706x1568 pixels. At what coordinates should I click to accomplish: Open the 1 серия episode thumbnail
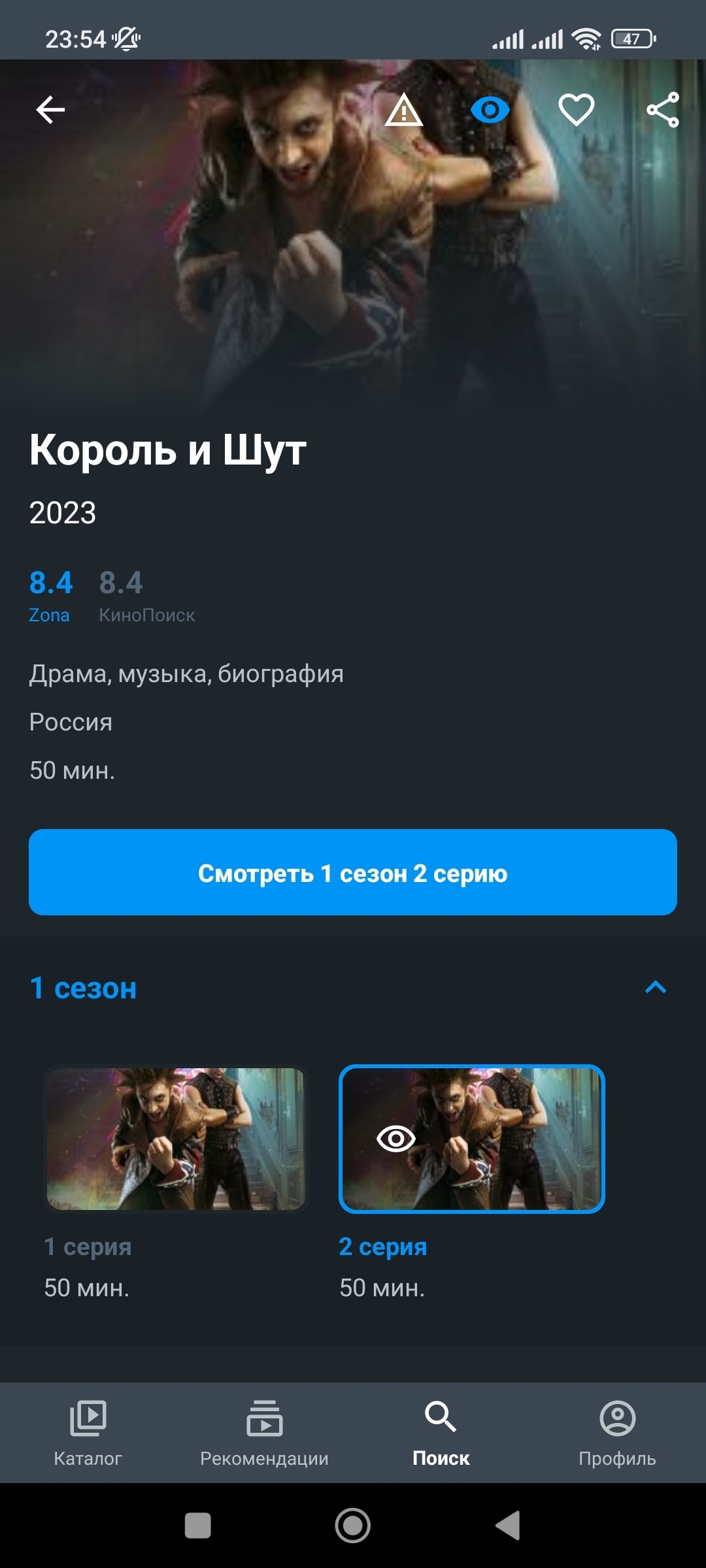click(175, 1139)
